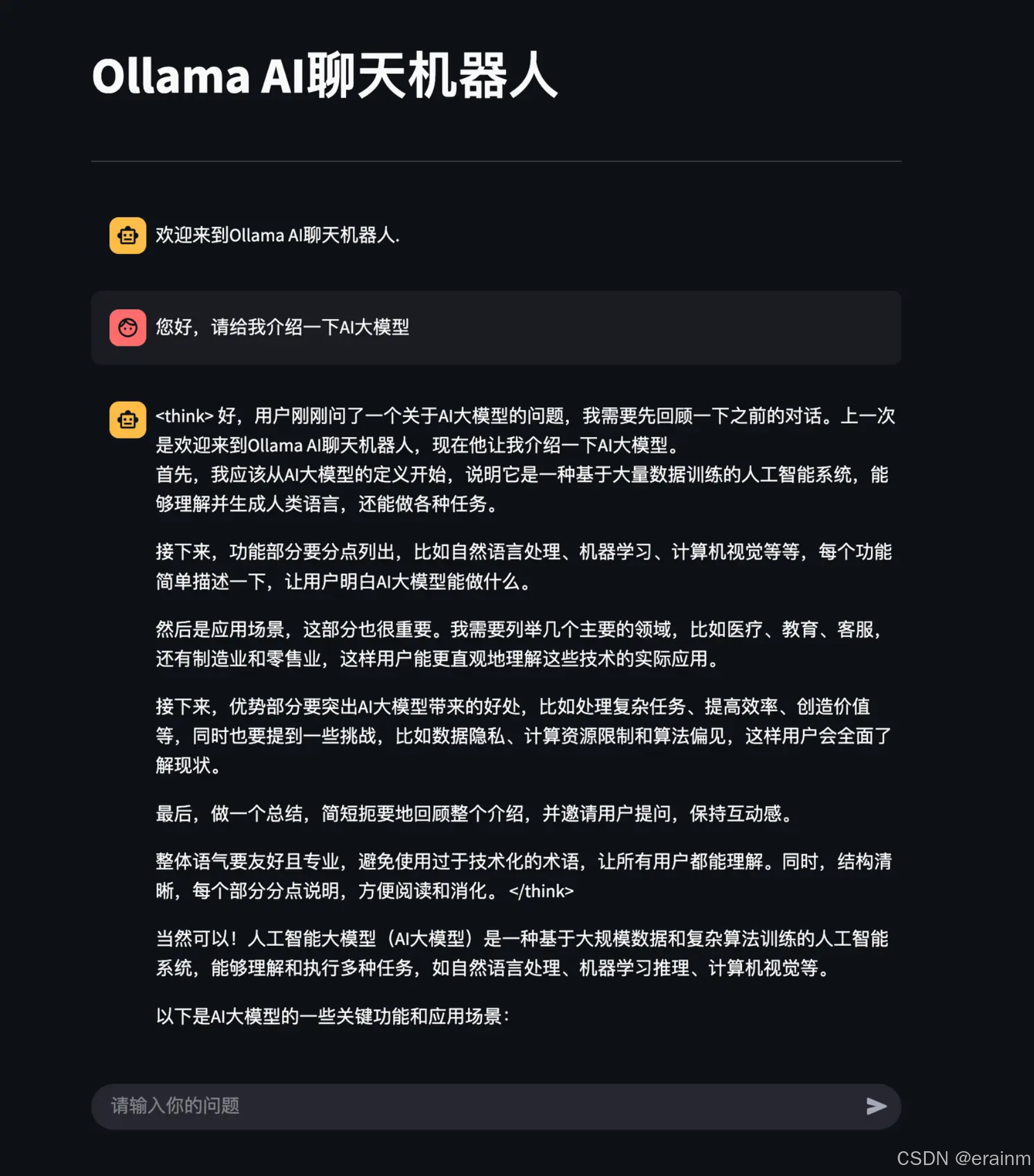Click the send button at the input bar's right end
This screenshot has height=1176, width=1034.
tap(876, 1106)
